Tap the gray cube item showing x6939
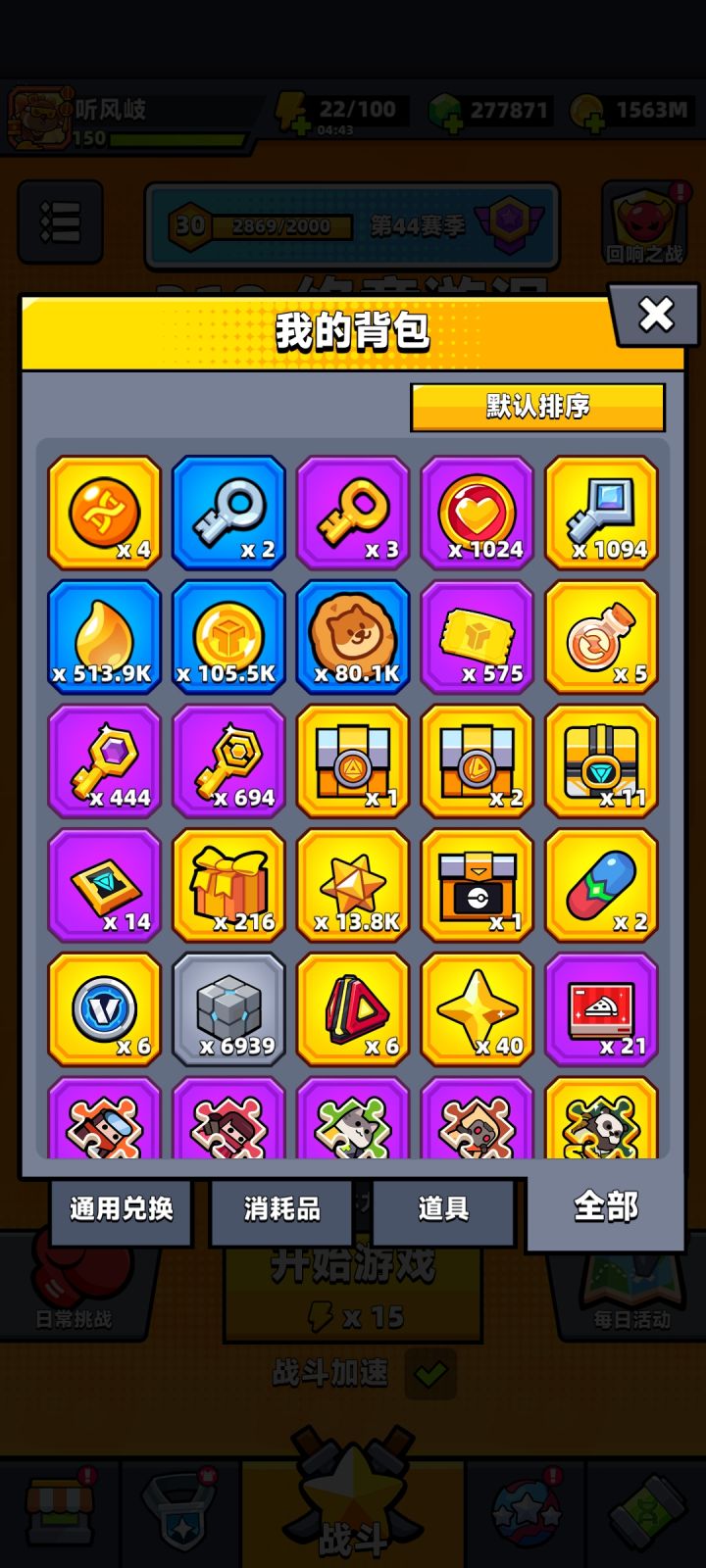The width and height of the screenshot is (706, 1568). tap(228, 1009)
